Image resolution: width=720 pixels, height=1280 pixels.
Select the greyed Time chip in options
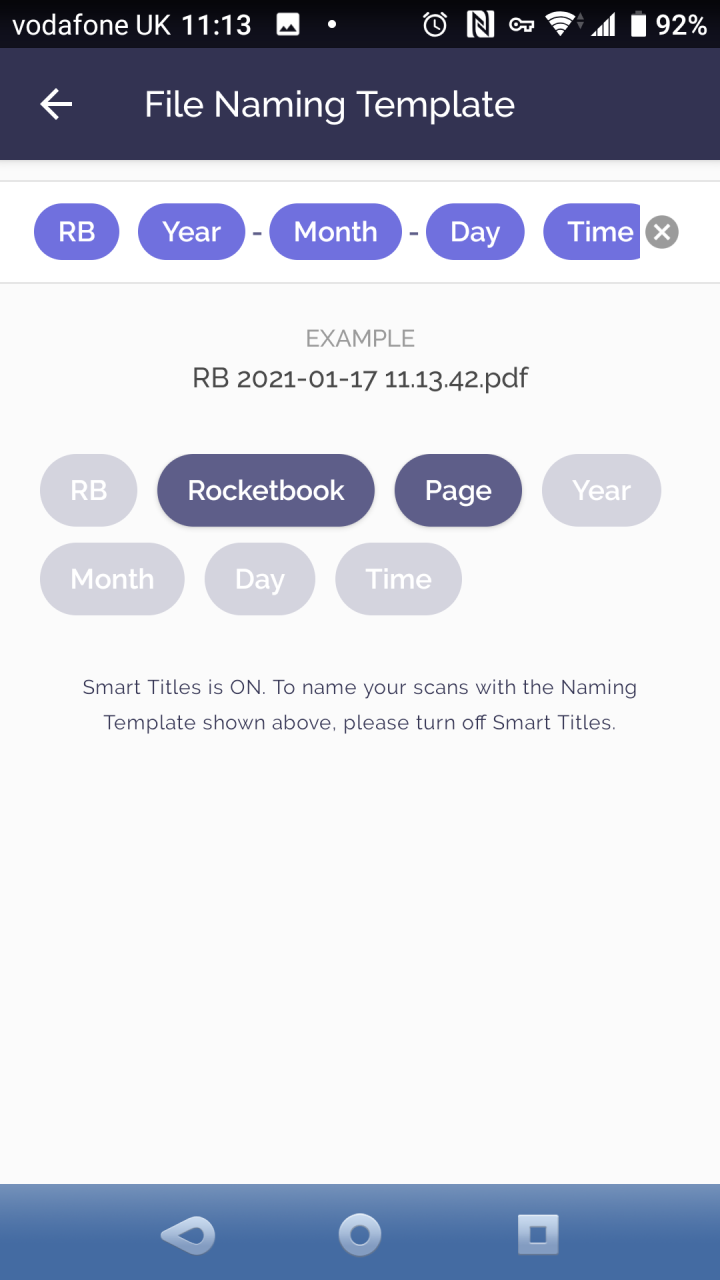click(398, 579)
